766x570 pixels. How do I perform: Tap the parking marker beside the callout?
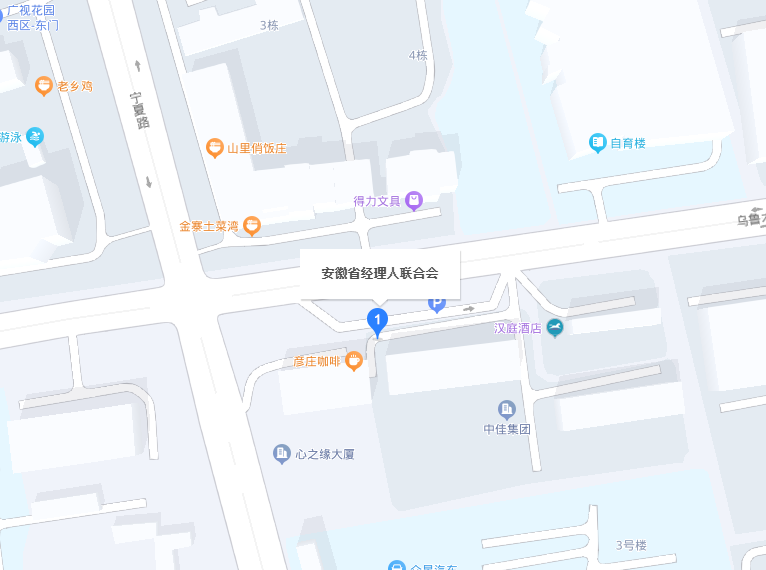pos(437,304)
